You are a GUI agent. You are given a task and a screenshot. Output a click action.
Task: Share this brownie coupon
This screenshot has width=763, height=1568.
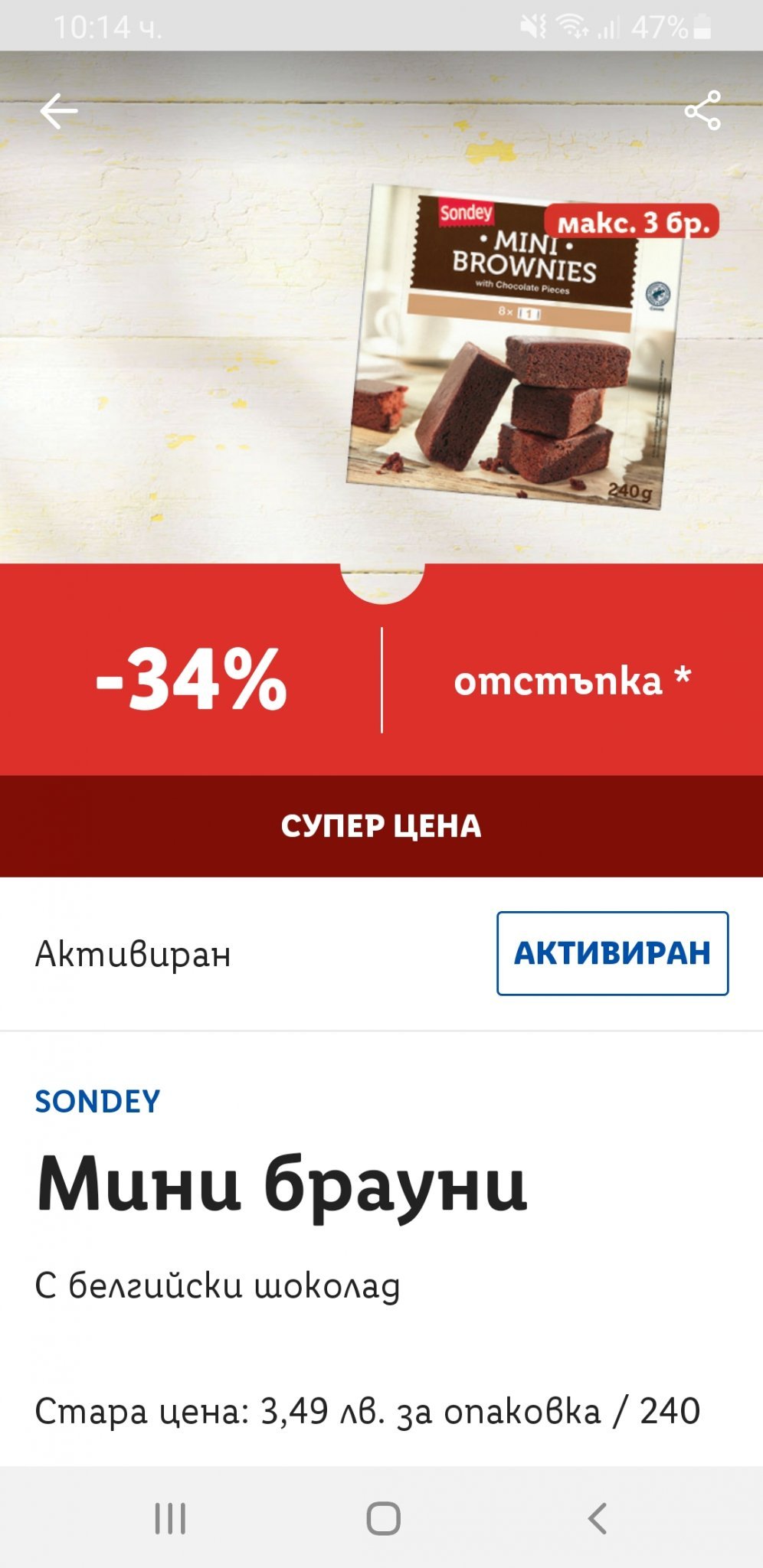click(x=702, y=111)
